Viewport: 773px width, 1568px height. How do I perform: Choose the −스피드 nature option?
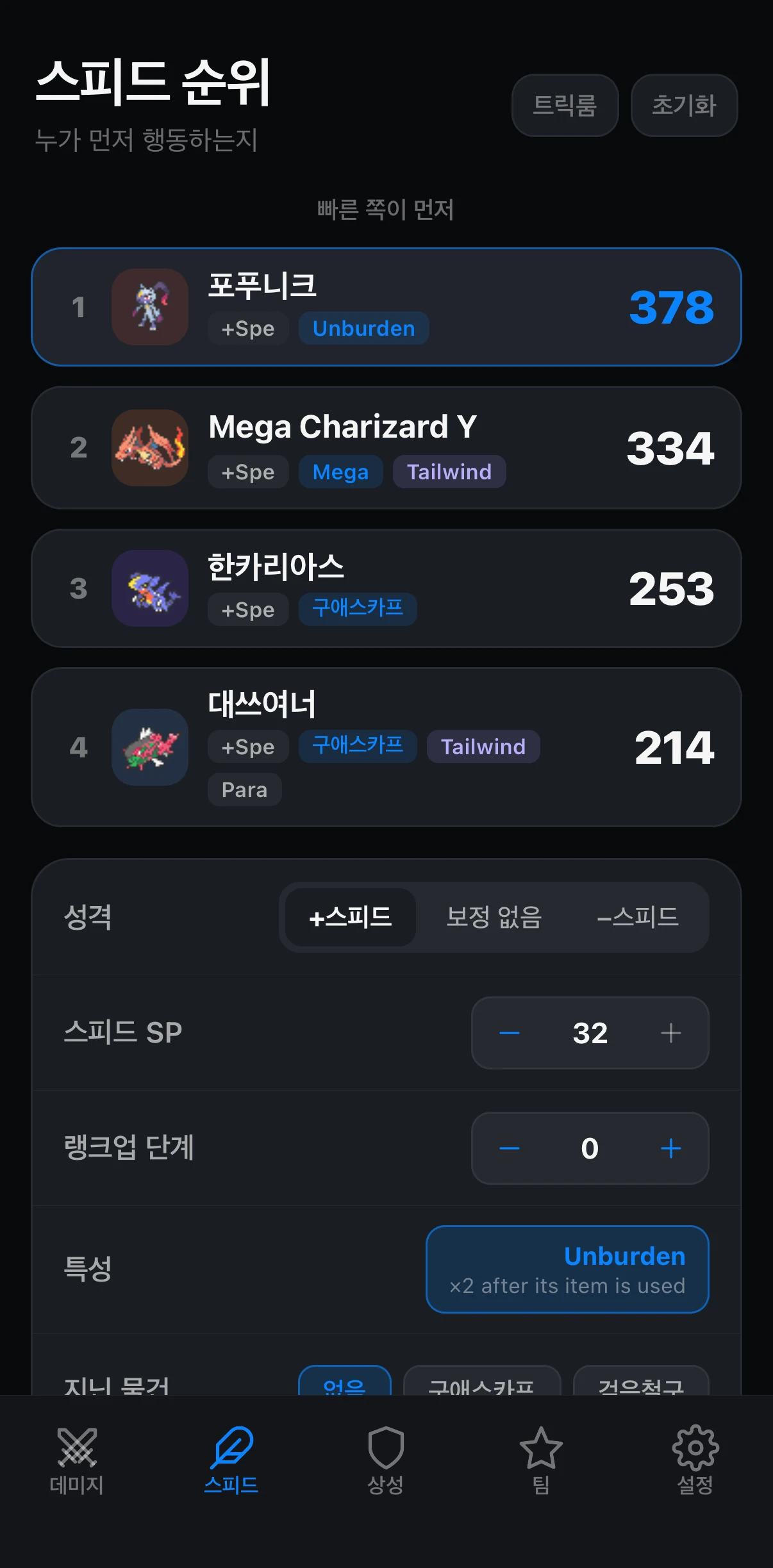638,917
